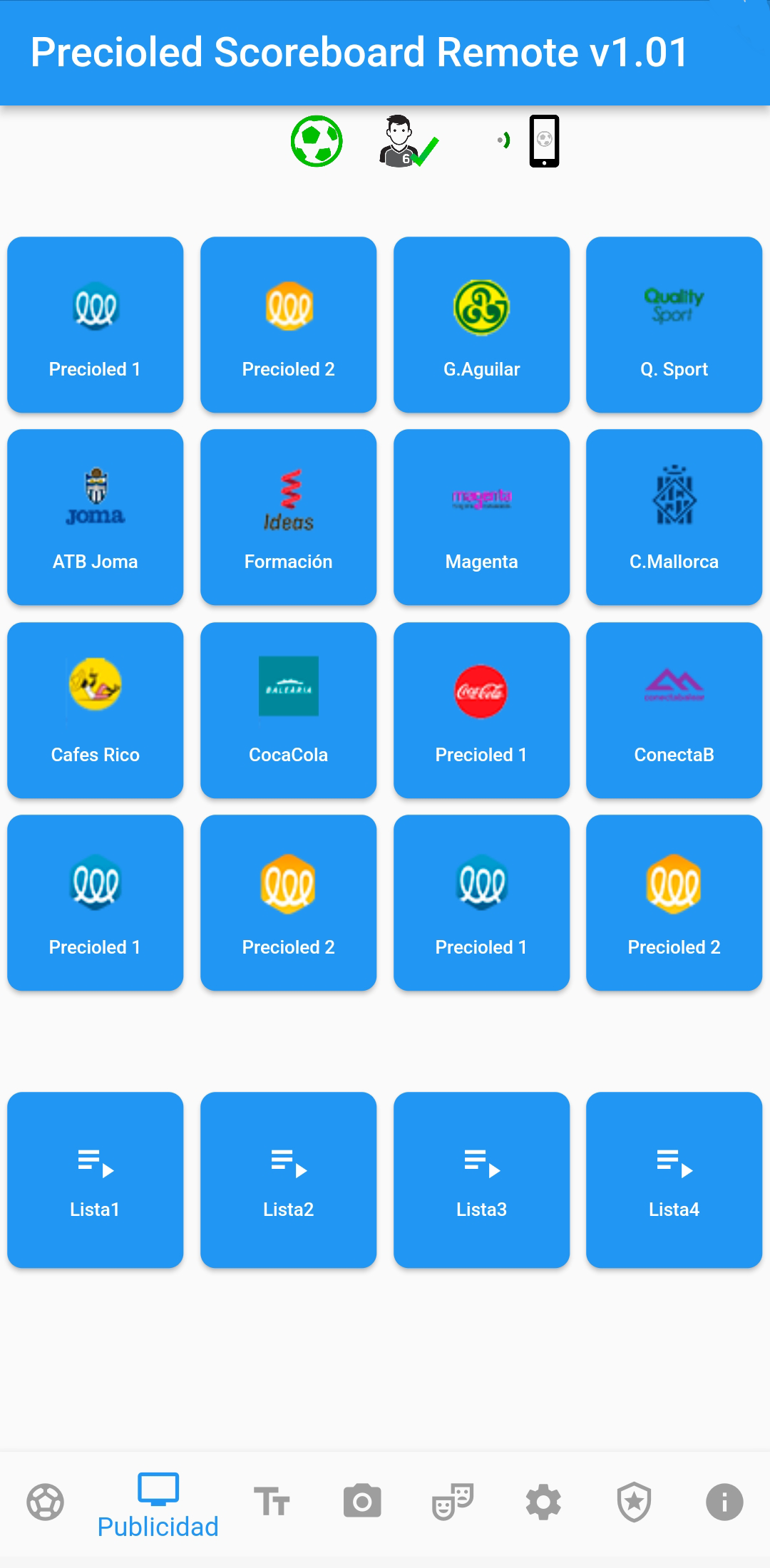Viewport: 770px width, 1568px height.
Task: Switch to the shield star tab
Action: tap(634, 1502)
